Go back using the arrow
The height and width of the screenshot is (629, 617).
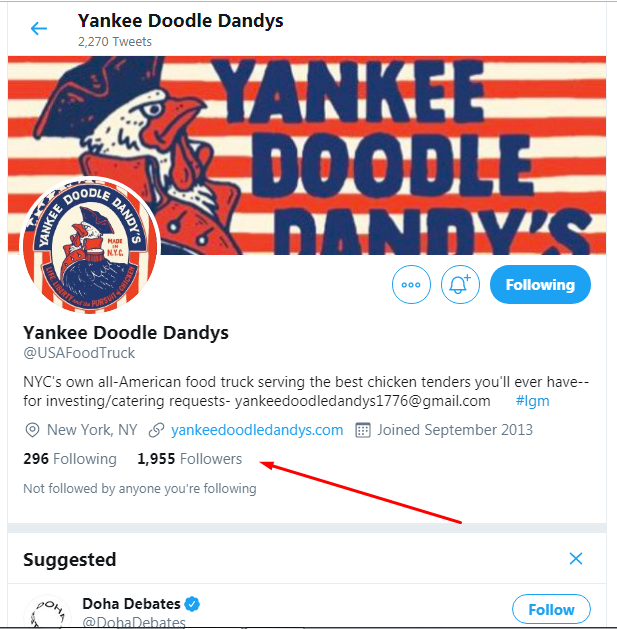pyautogui.click(x=39, y=29)
